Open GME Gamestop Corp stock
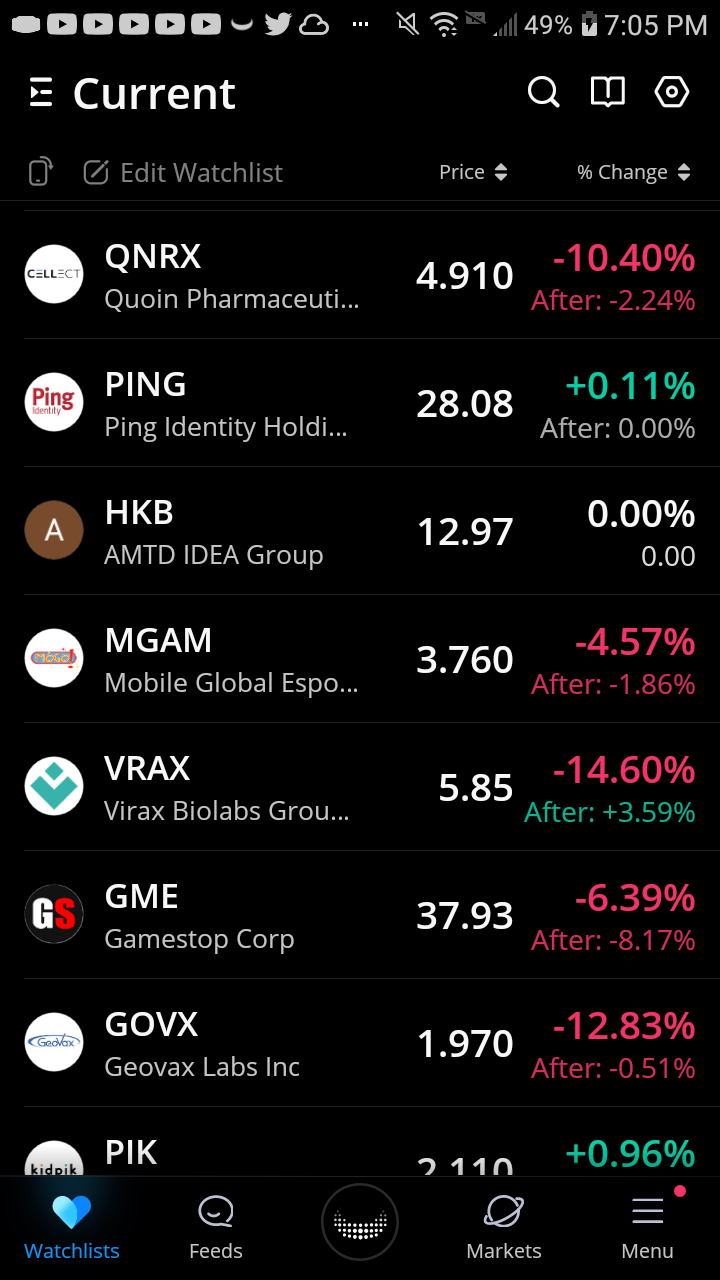This screenshot has height=1280, width=720. coord(360,915)
